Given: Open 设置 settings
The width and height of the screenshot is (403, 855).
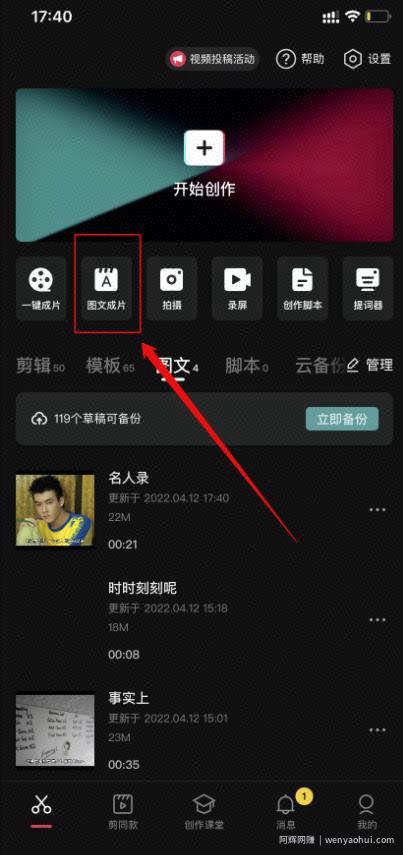Looking at the screenshot, I should click(x=368, y=59).
